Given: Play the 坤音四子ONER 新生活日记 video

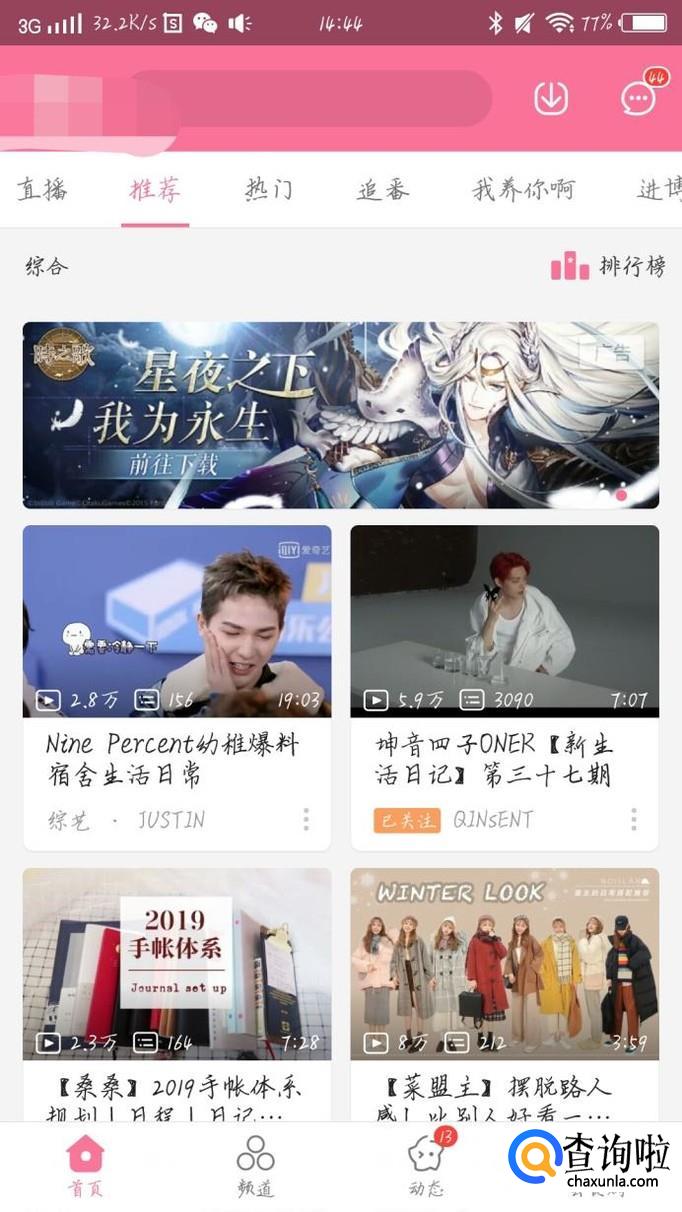Looking at the screenshot, I should (504, 621).
